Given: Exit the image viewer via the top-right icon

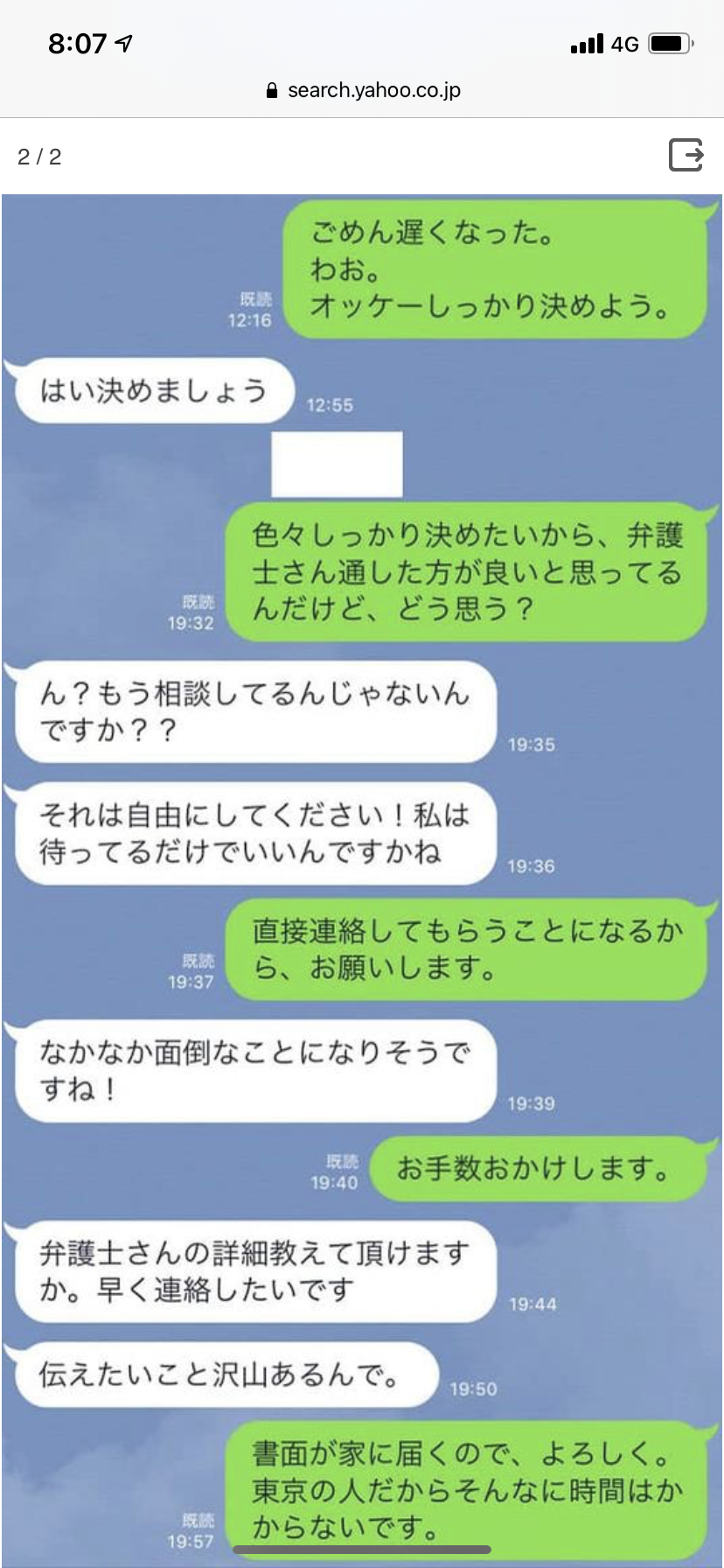Looking at the screenshot, I should click(x=686, y=156).
